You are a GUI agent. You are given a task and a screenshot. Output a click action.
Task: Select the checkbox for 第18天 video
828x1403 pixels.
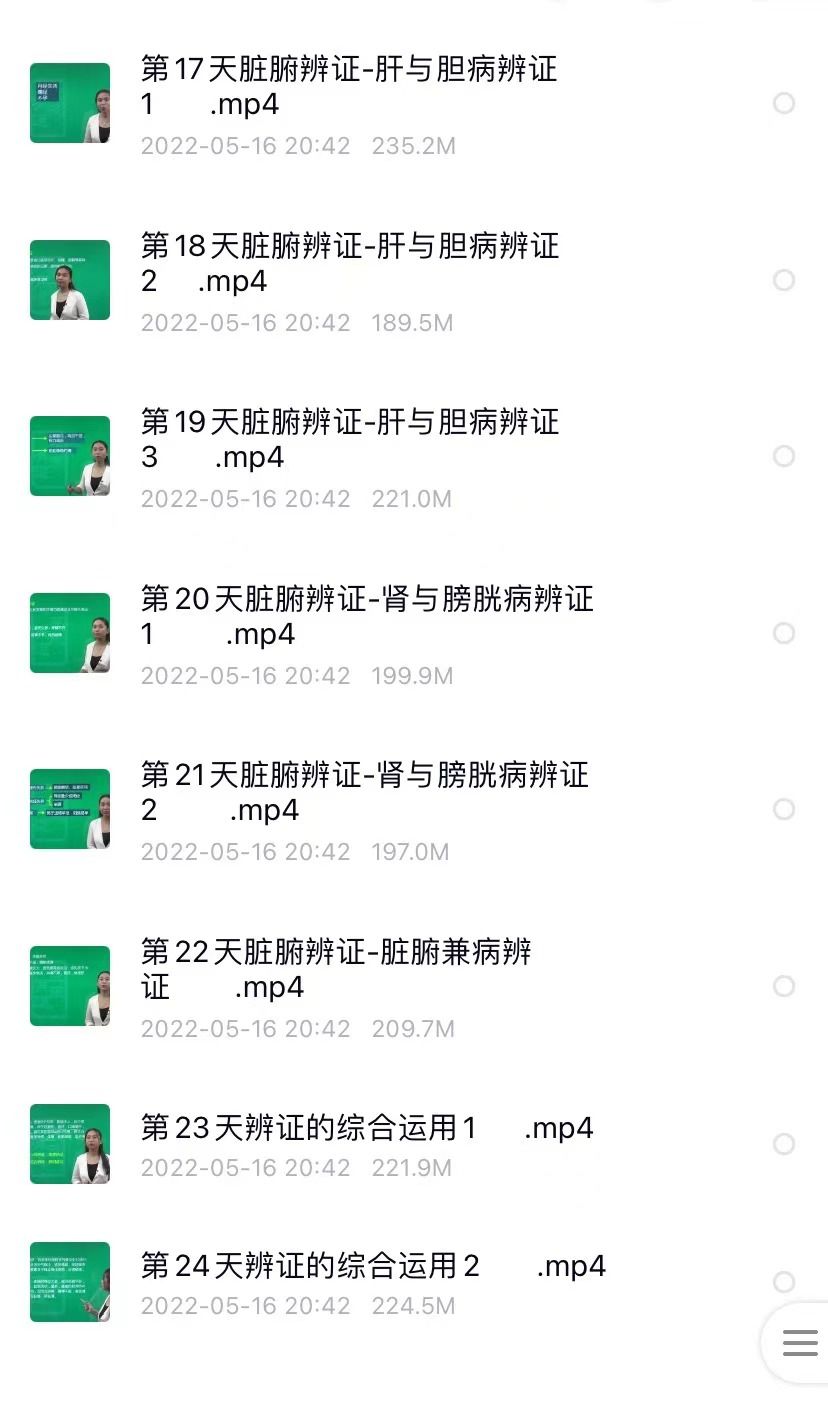click(783, 280)
